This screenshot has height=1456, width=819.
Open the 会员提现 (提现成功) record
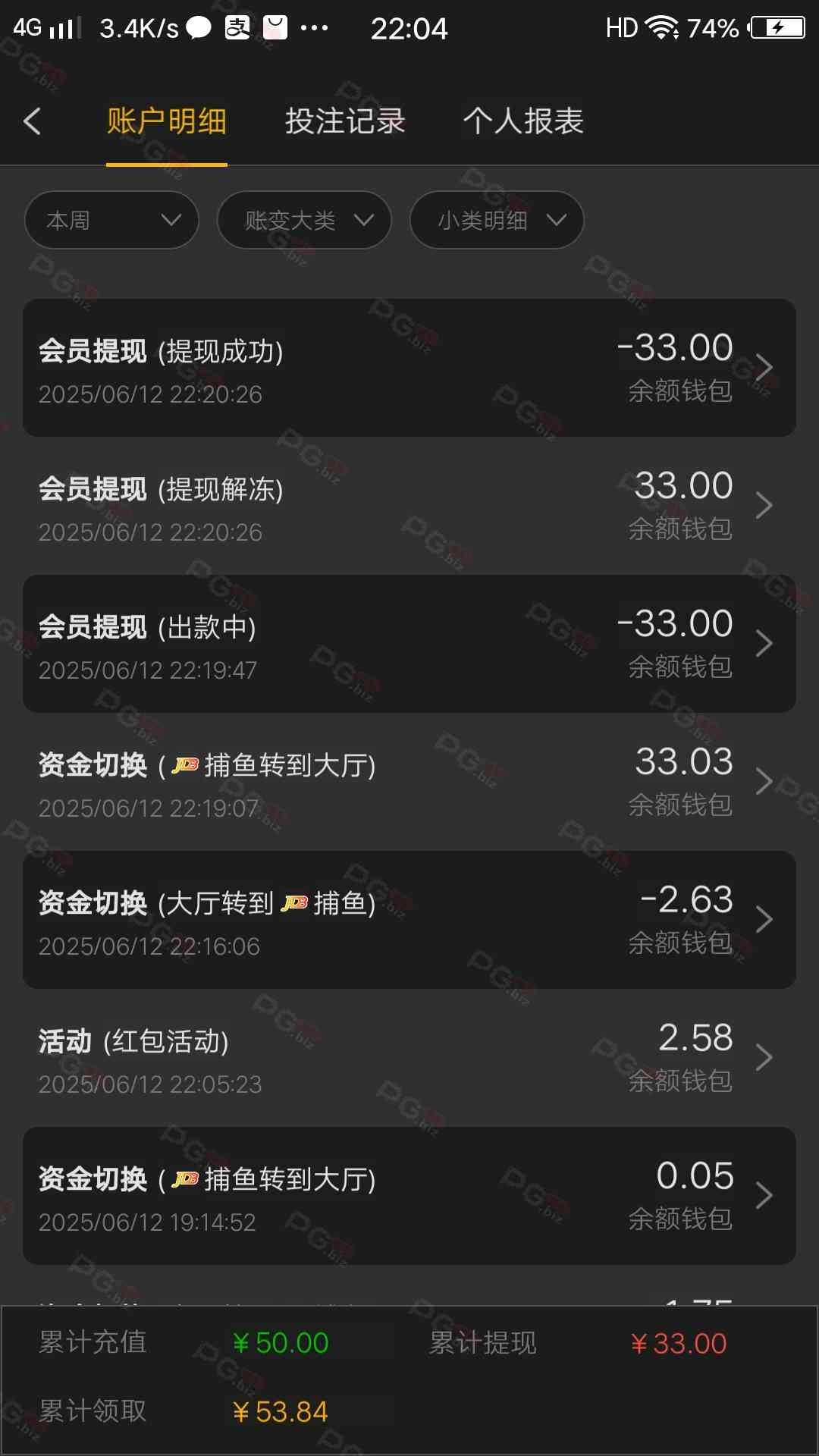[x=409, y=368]
